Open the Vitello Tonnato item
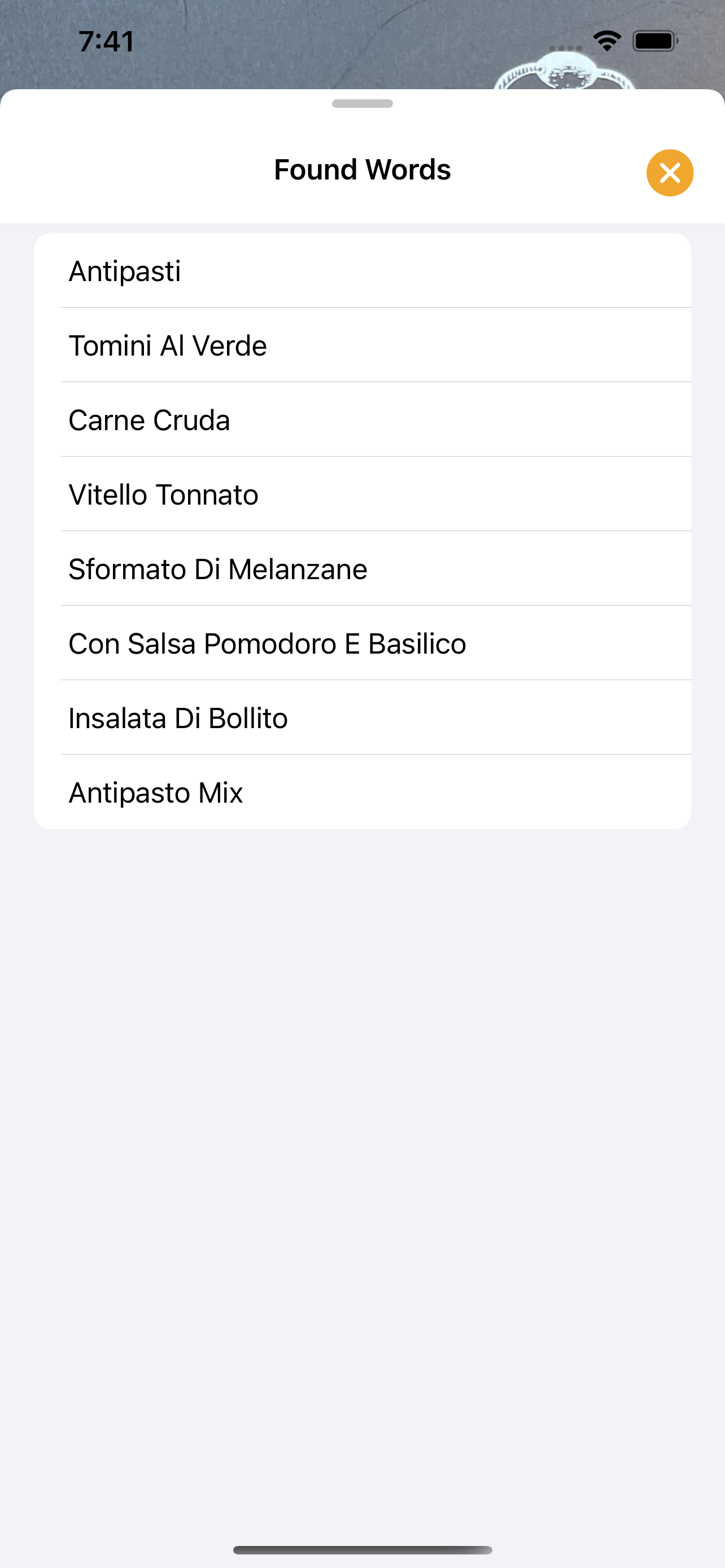 pyautogui.click(x=362, y=494)
